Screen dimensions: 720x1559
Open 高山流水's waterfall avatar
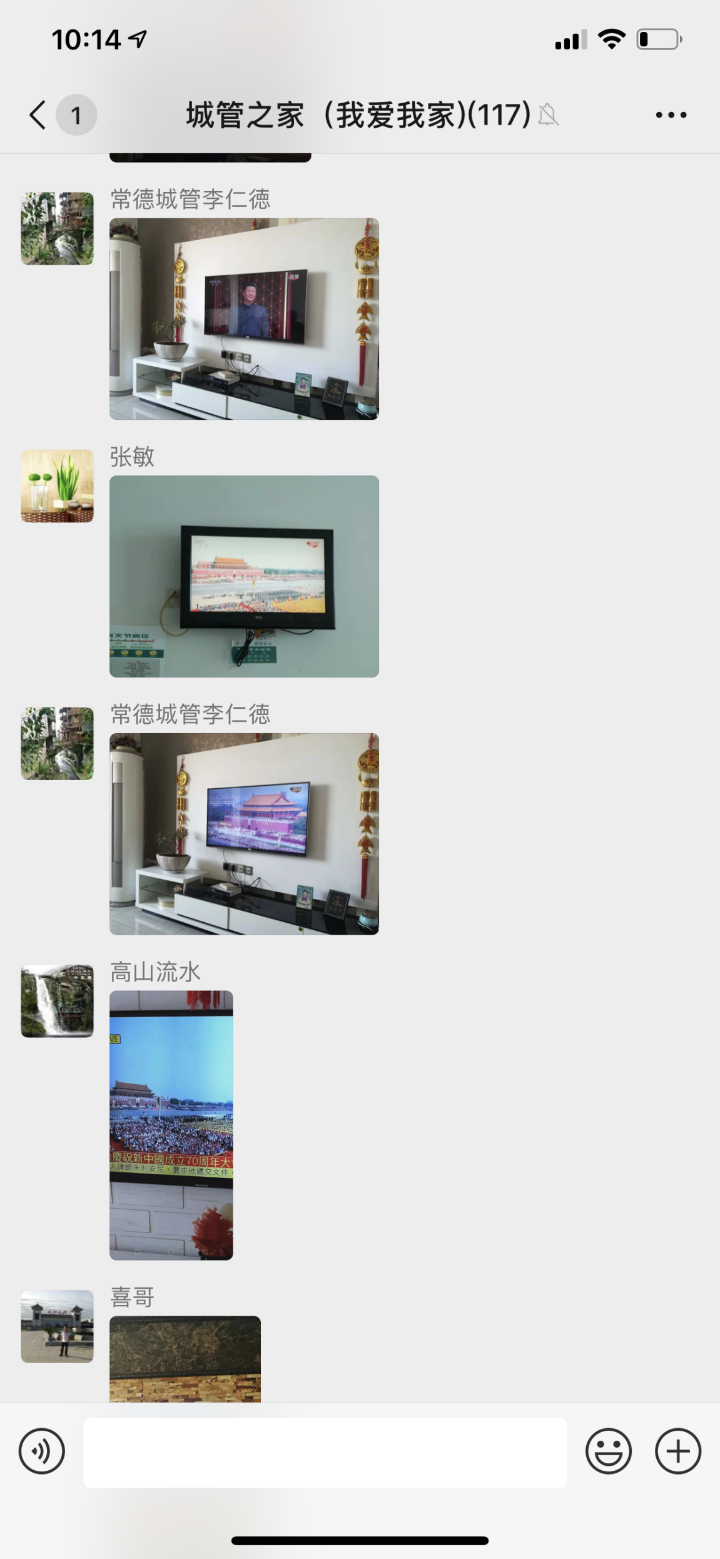tap(57, 1001)
